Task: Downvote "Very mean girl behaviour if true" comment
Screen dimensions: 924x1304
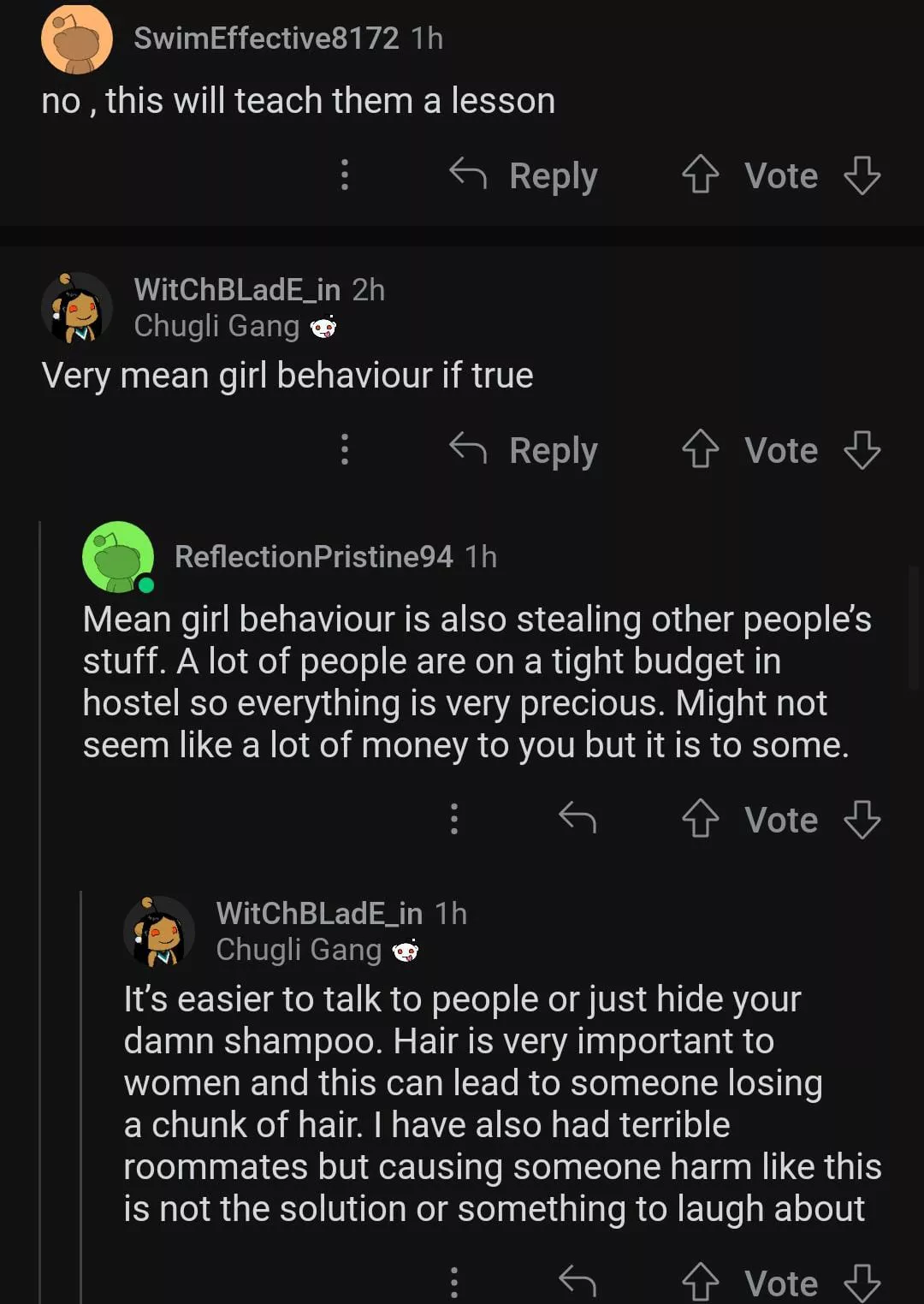Action: pyautogui.click(x=862, y=450)
